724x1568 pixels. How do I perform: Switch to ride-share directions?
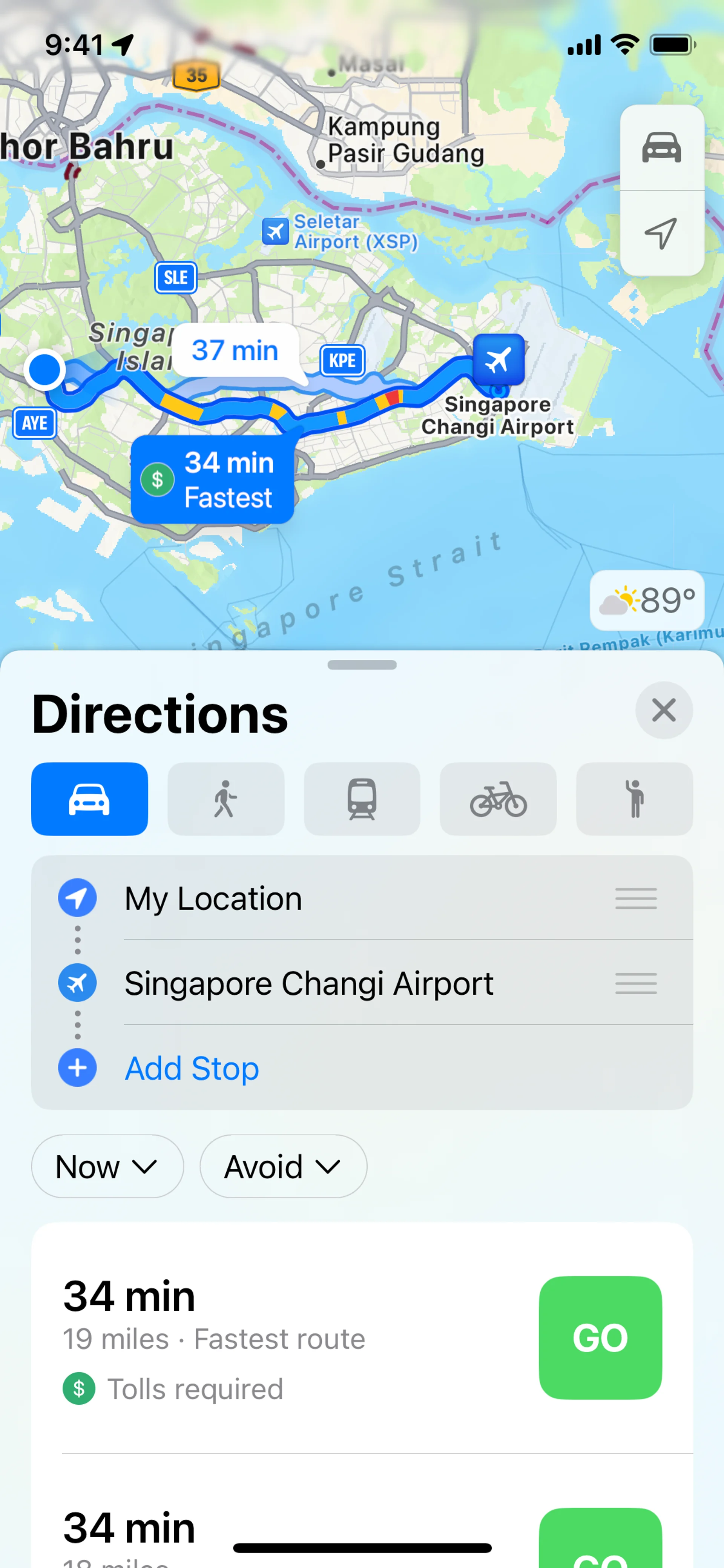634,799
